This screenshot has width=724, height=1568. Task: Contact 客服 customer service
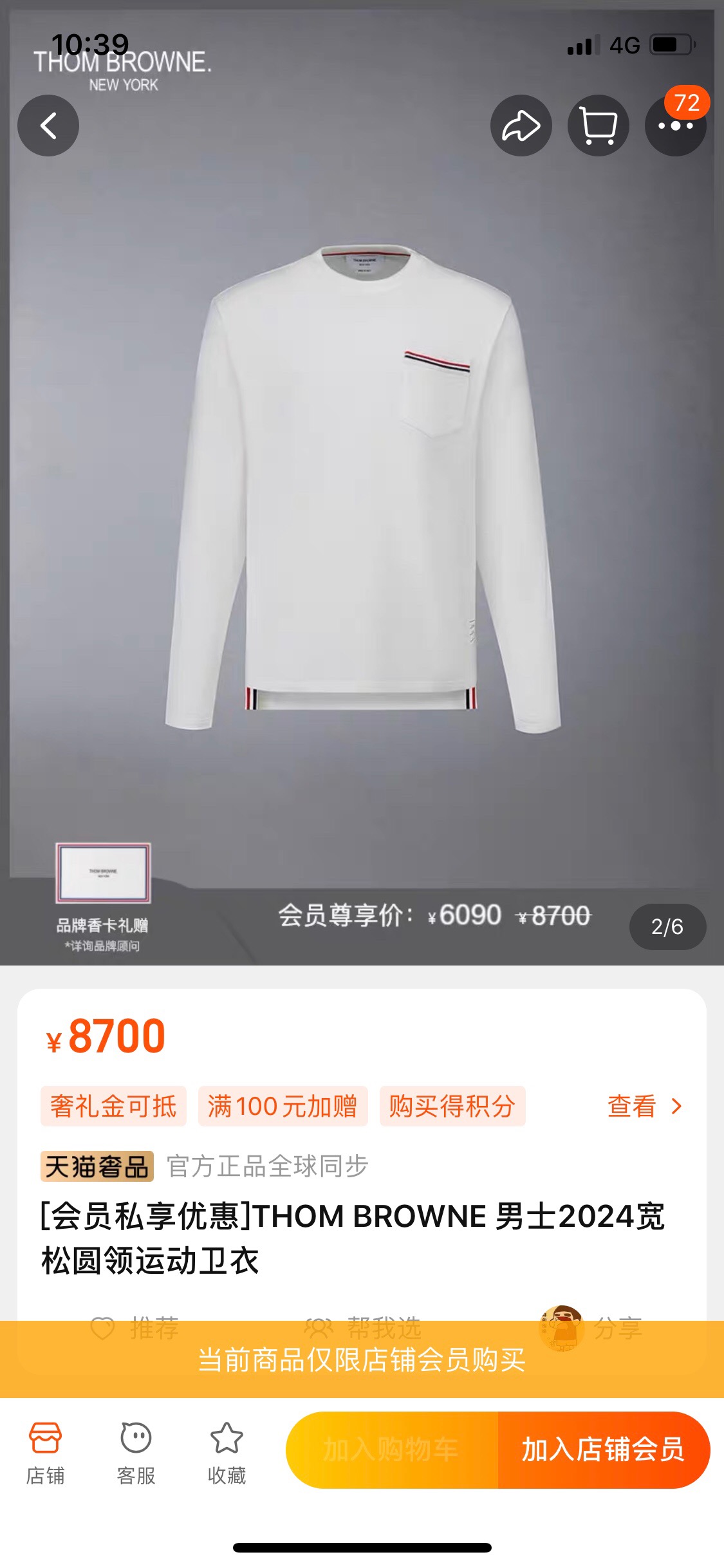coord(136,1453)
